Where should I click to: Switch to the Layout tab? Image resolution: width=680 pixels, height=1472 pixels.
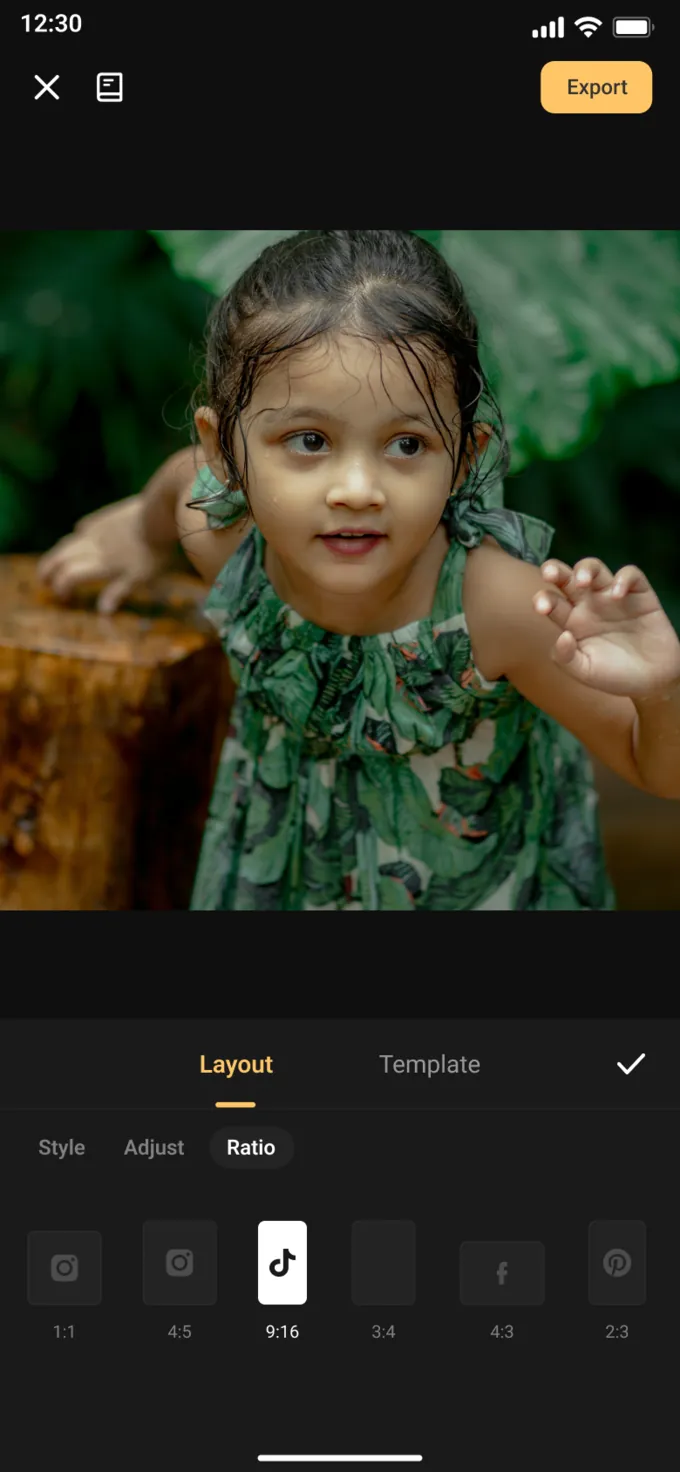tap(236, 1065)
